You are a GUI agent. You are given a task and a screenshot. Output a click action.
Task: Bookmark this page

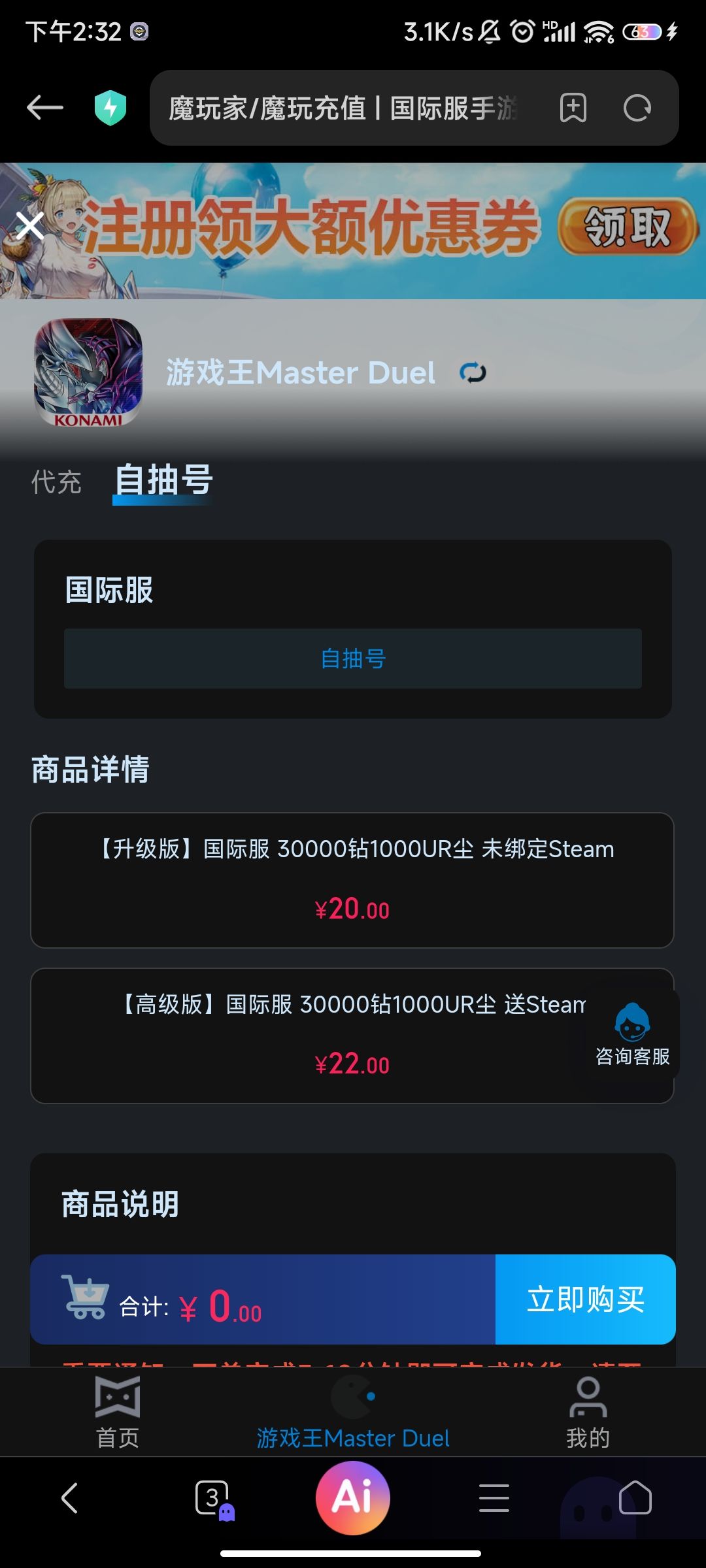[x=573, y=108]
